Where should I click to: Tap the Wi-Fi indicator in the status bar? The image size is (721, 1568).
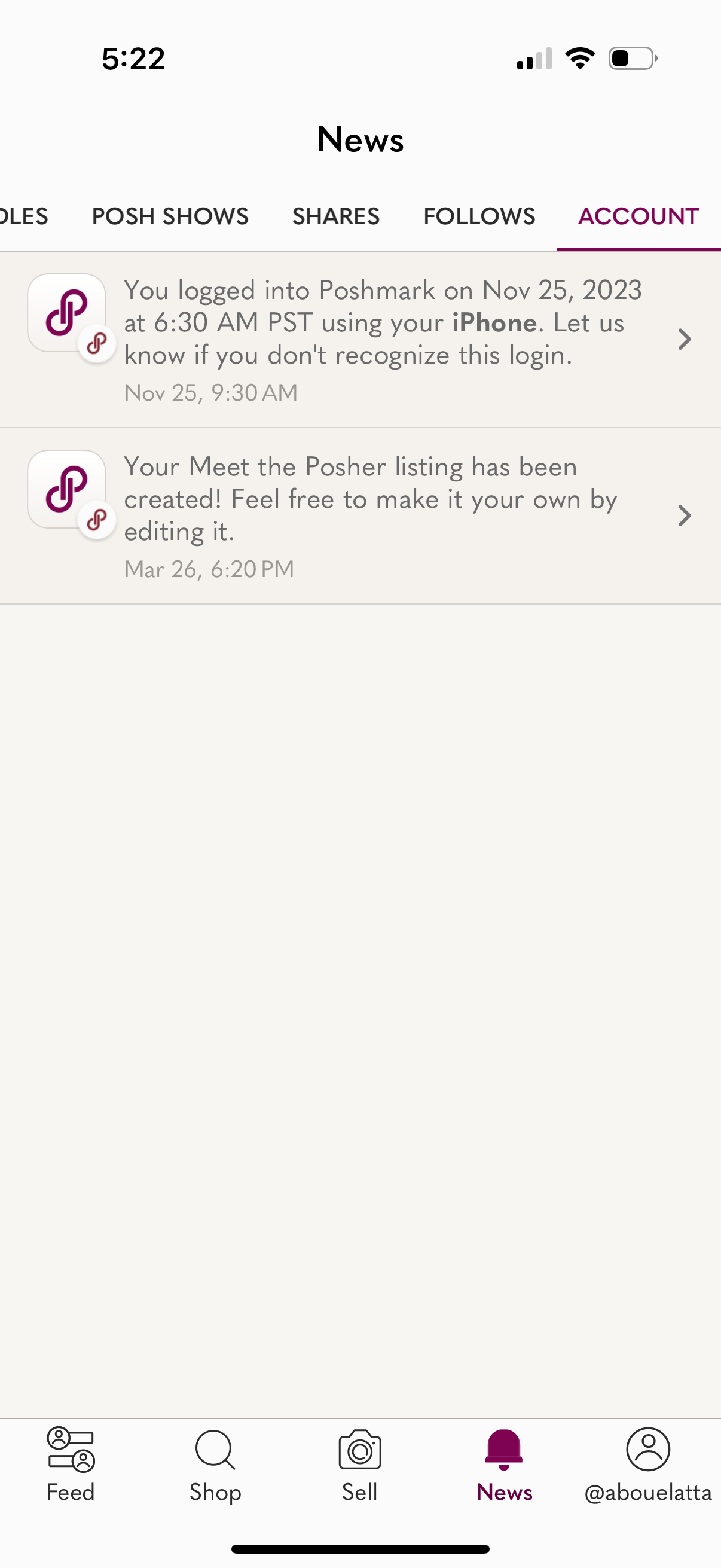tap(580, 58)
